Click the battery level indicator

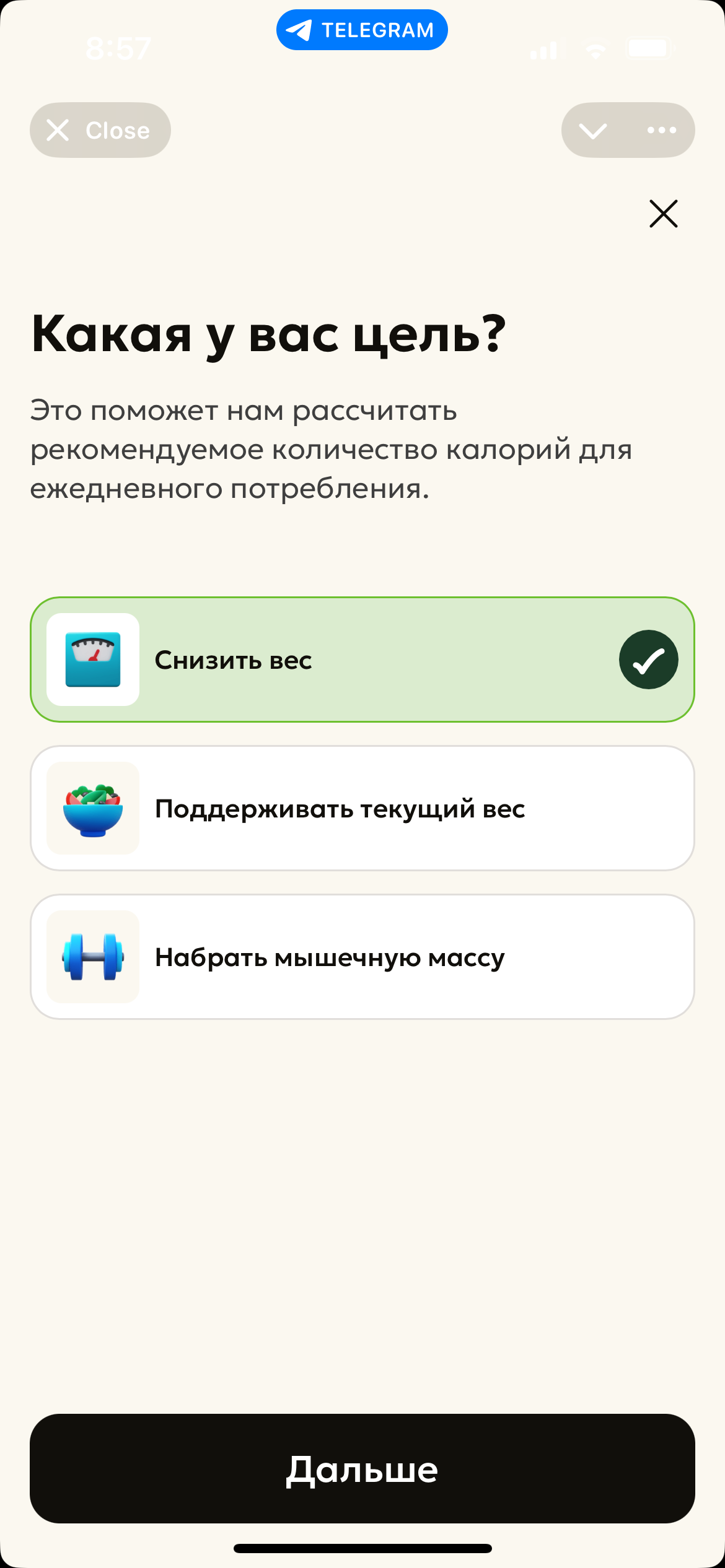click(647, 50)
